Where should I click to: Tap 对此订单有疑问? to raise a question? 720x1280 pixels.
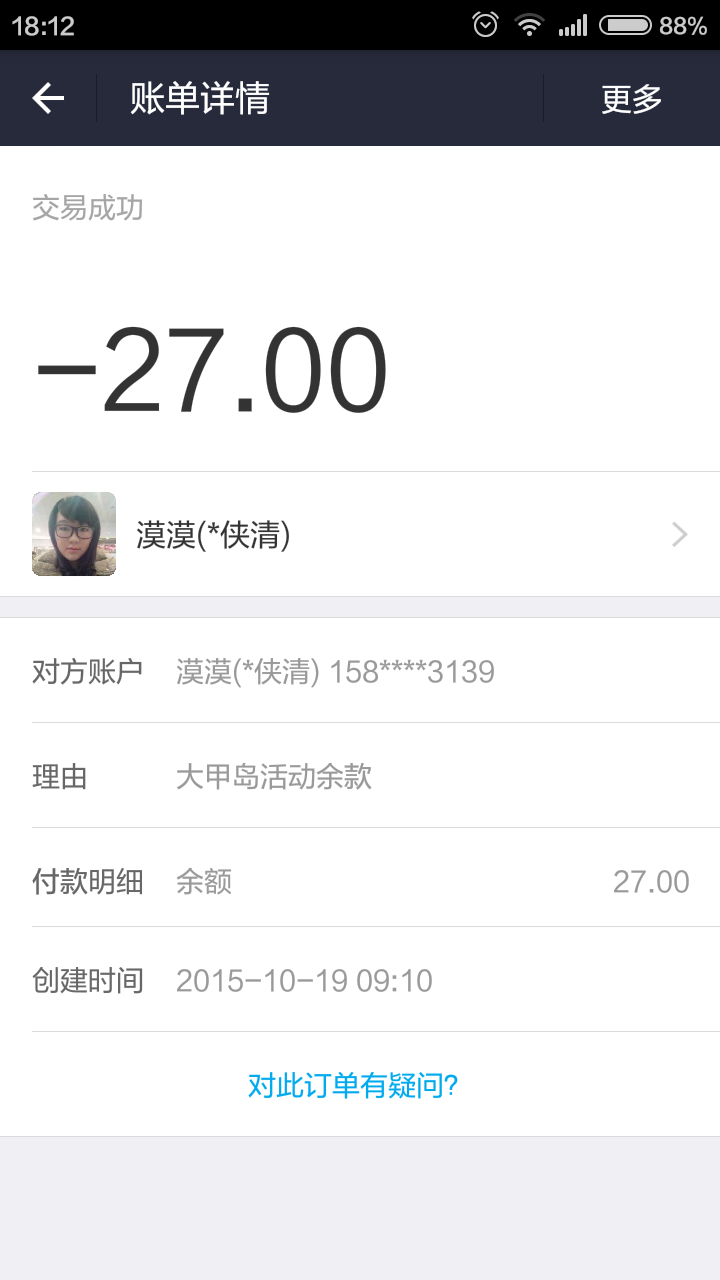[x=354, y=1085]
